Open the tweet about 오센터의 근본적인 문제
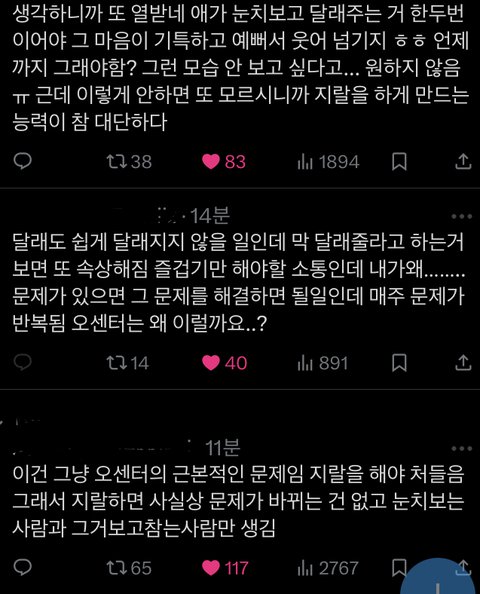This screenshot has height=594, width=480. point(238,501)
